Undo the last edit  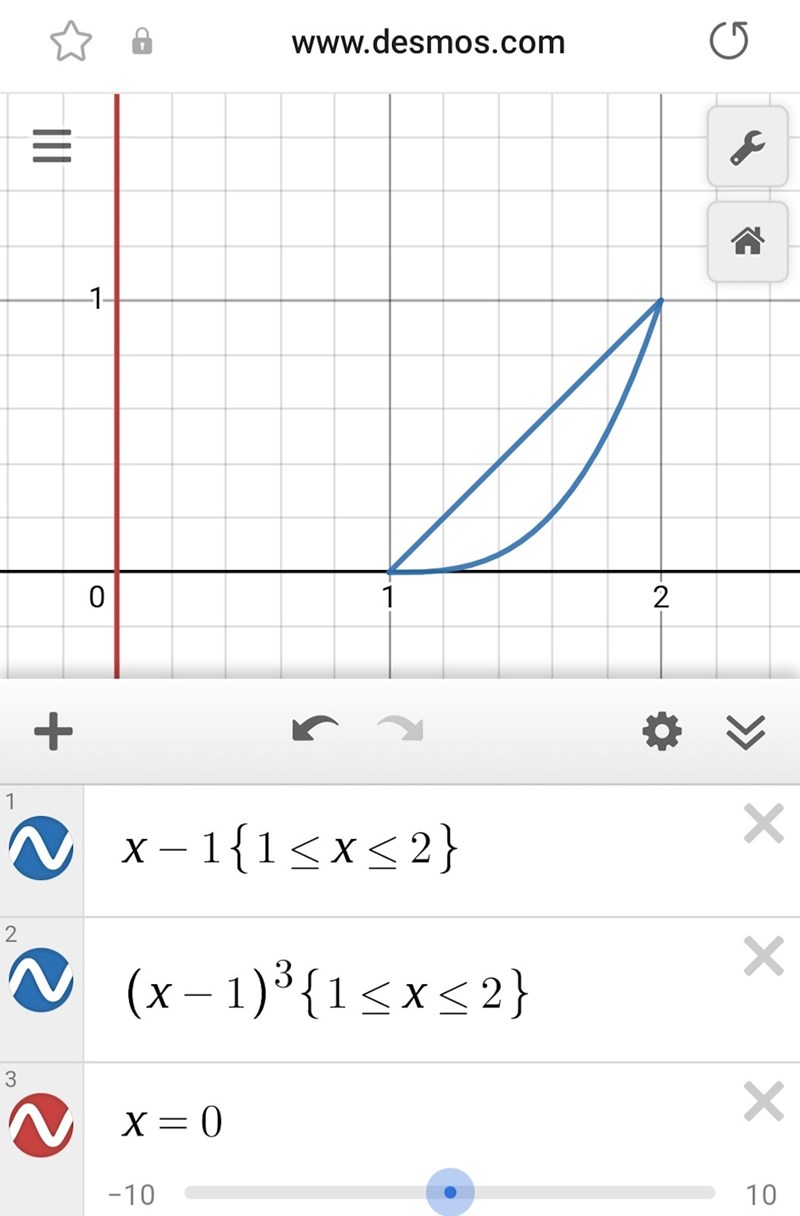(315, 731)
